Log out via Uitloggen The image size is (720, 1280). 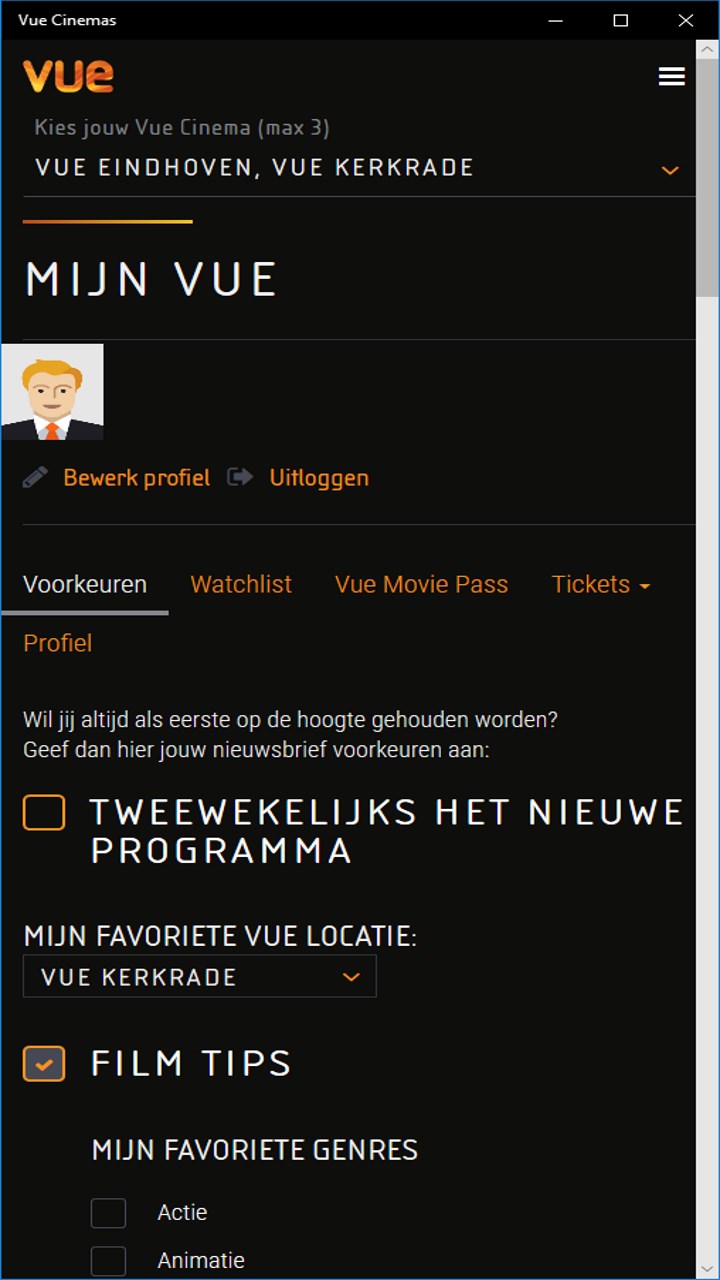(318, 478)
